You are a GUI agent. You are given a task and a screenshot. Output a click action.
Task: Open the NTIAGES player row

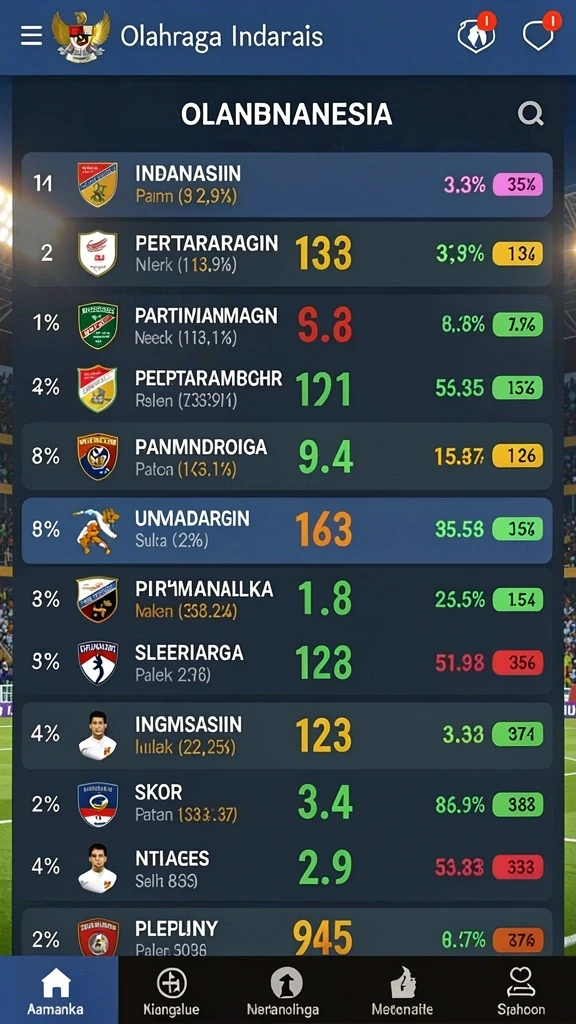tap(287, 867)
